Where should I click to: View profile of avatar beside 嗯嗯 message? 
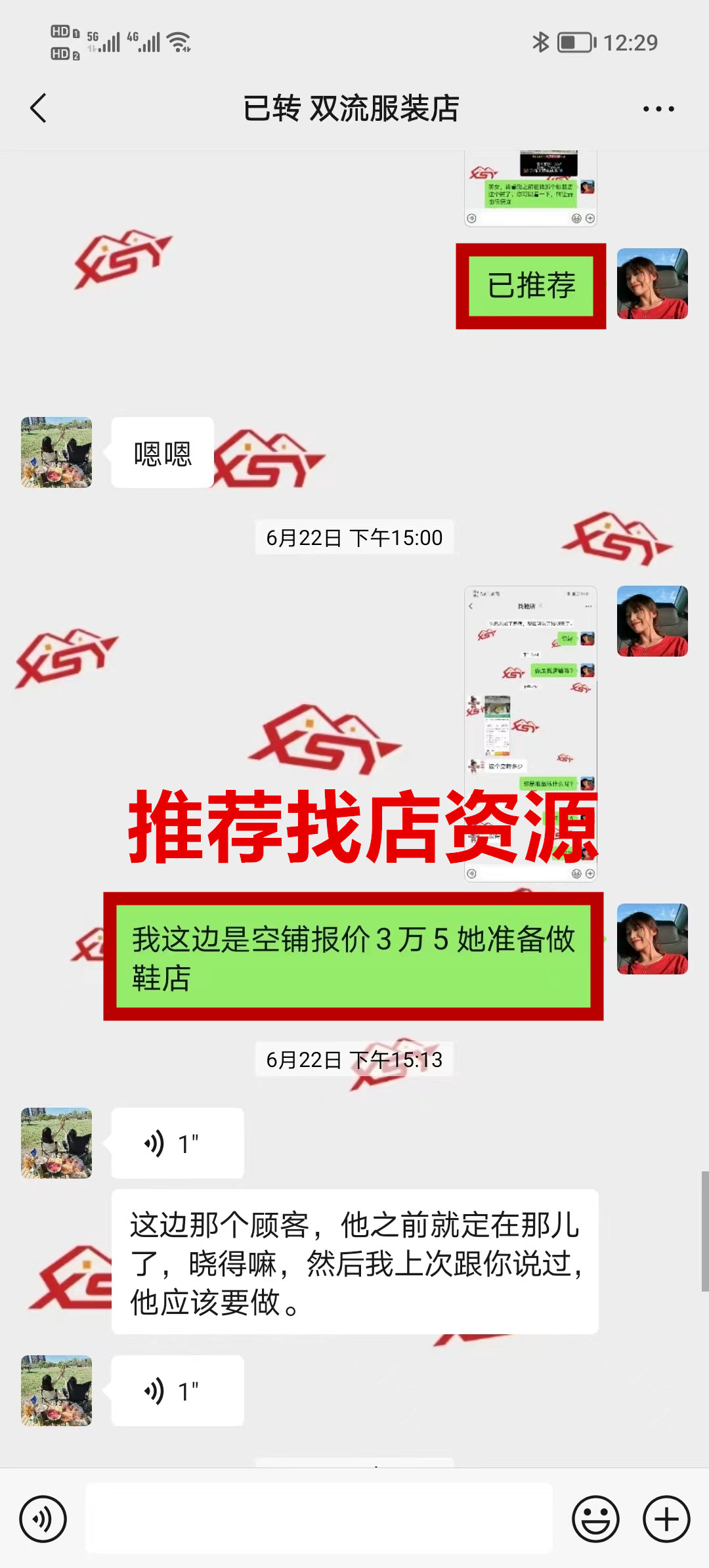point(56,452)
